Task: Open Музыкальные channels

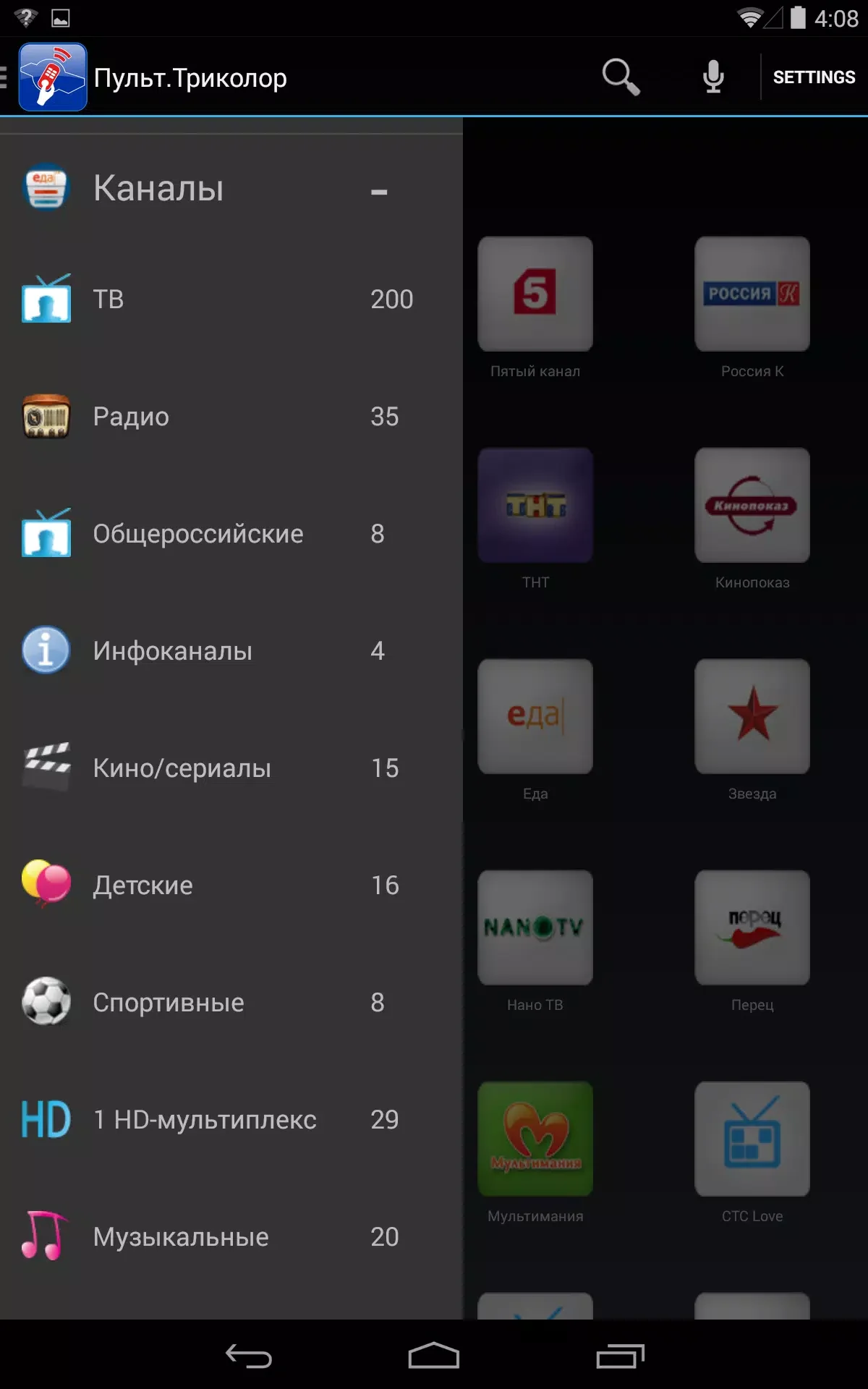Action: pos(217,1237)
